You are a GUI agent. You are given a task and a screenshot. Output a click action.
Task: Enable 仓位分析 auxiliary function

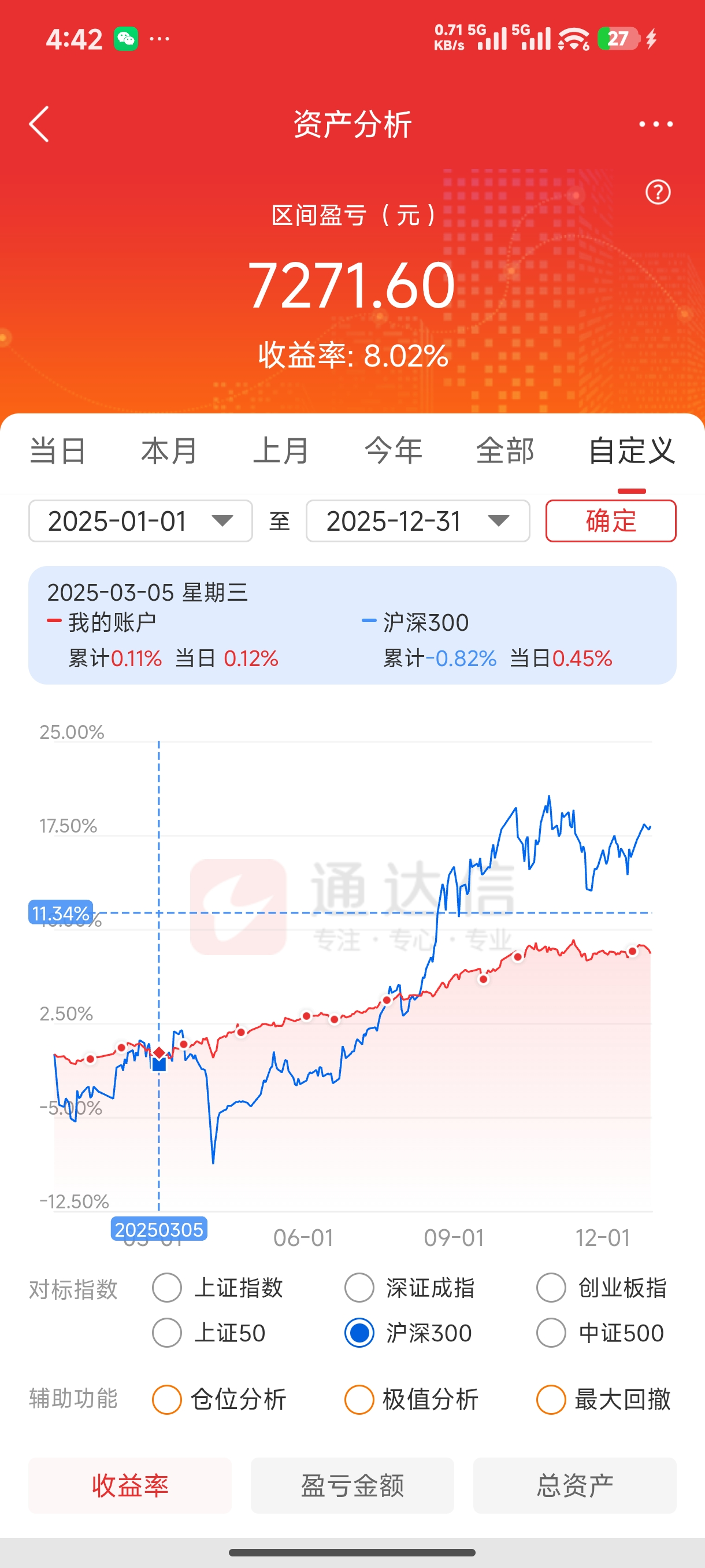(x=219, y=1399)
